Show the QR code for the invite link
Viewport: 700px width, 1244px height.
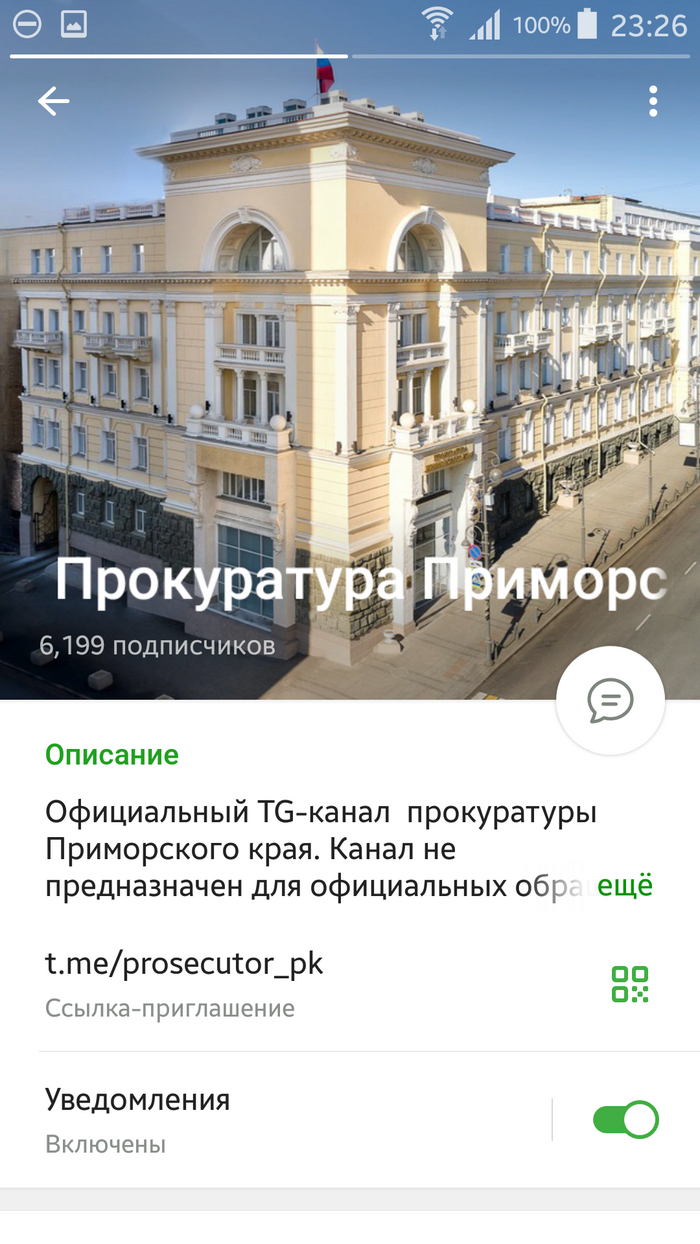(630, 984)
